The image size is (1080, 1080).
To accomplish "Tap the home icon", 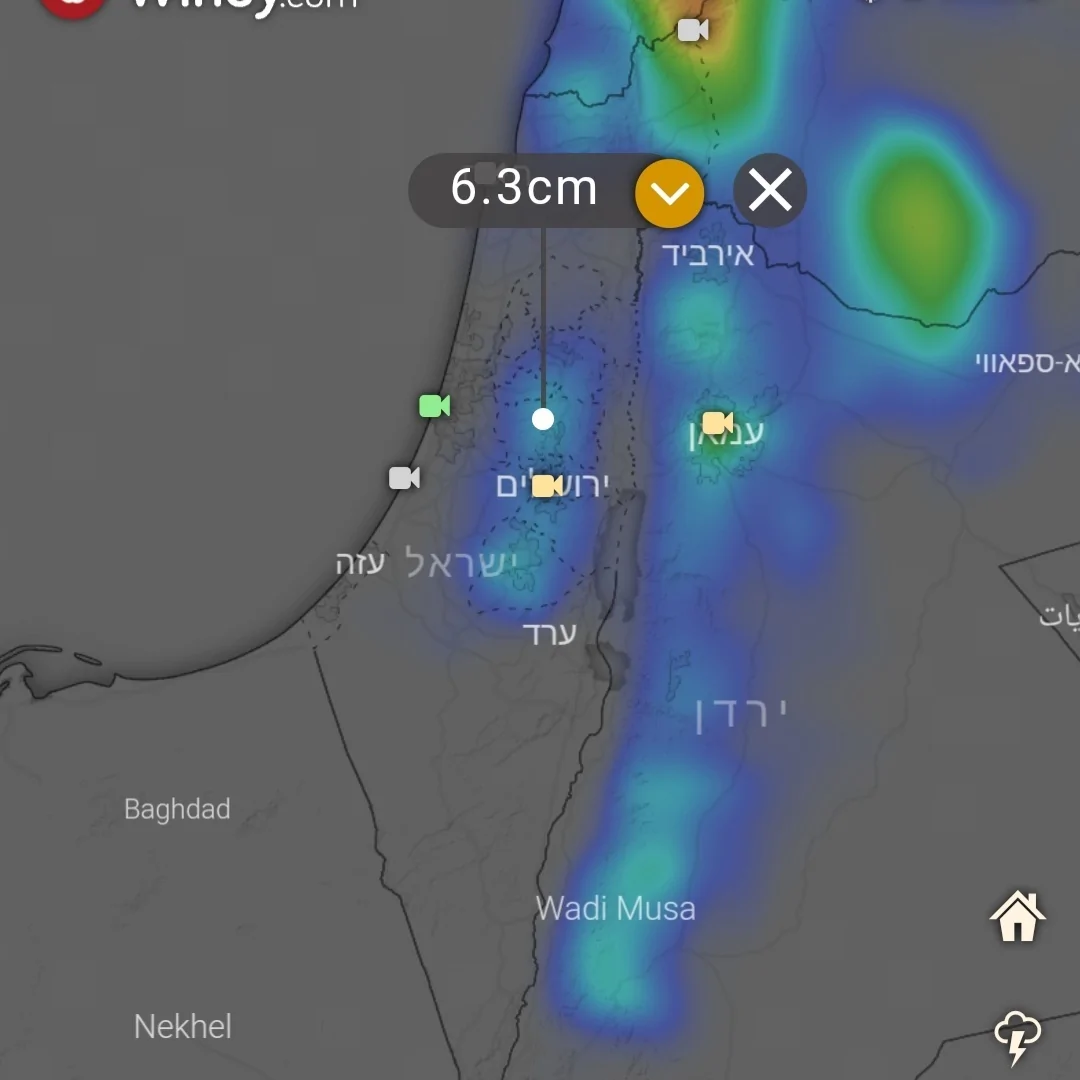I will pos(1017,917).
